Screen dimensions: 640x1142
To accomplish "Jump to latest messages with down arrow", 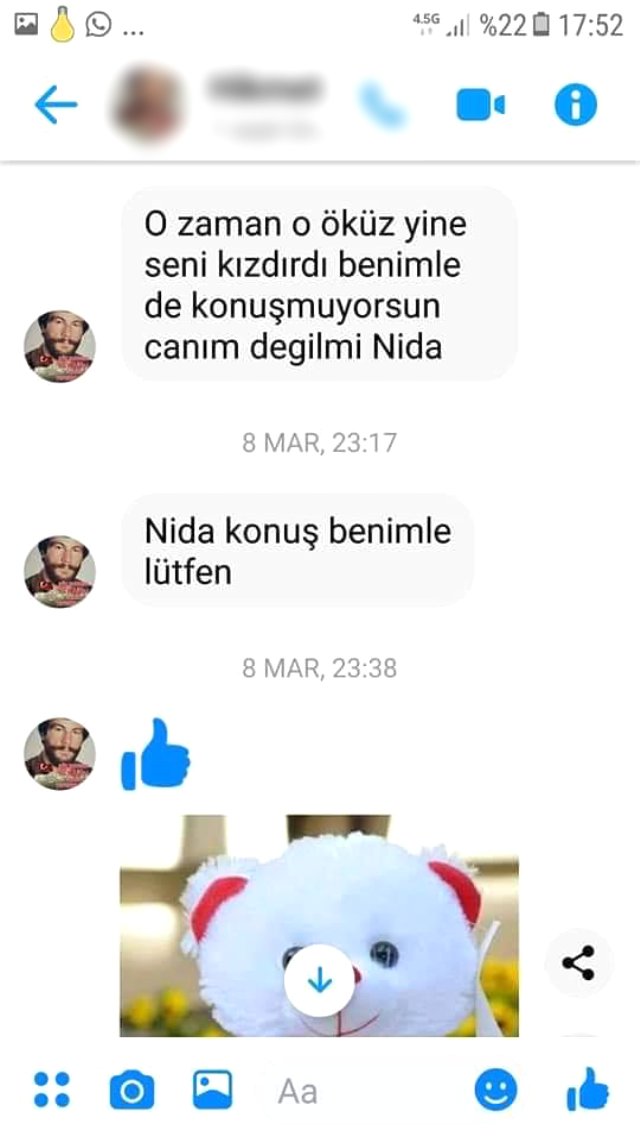I will [319, 981].
